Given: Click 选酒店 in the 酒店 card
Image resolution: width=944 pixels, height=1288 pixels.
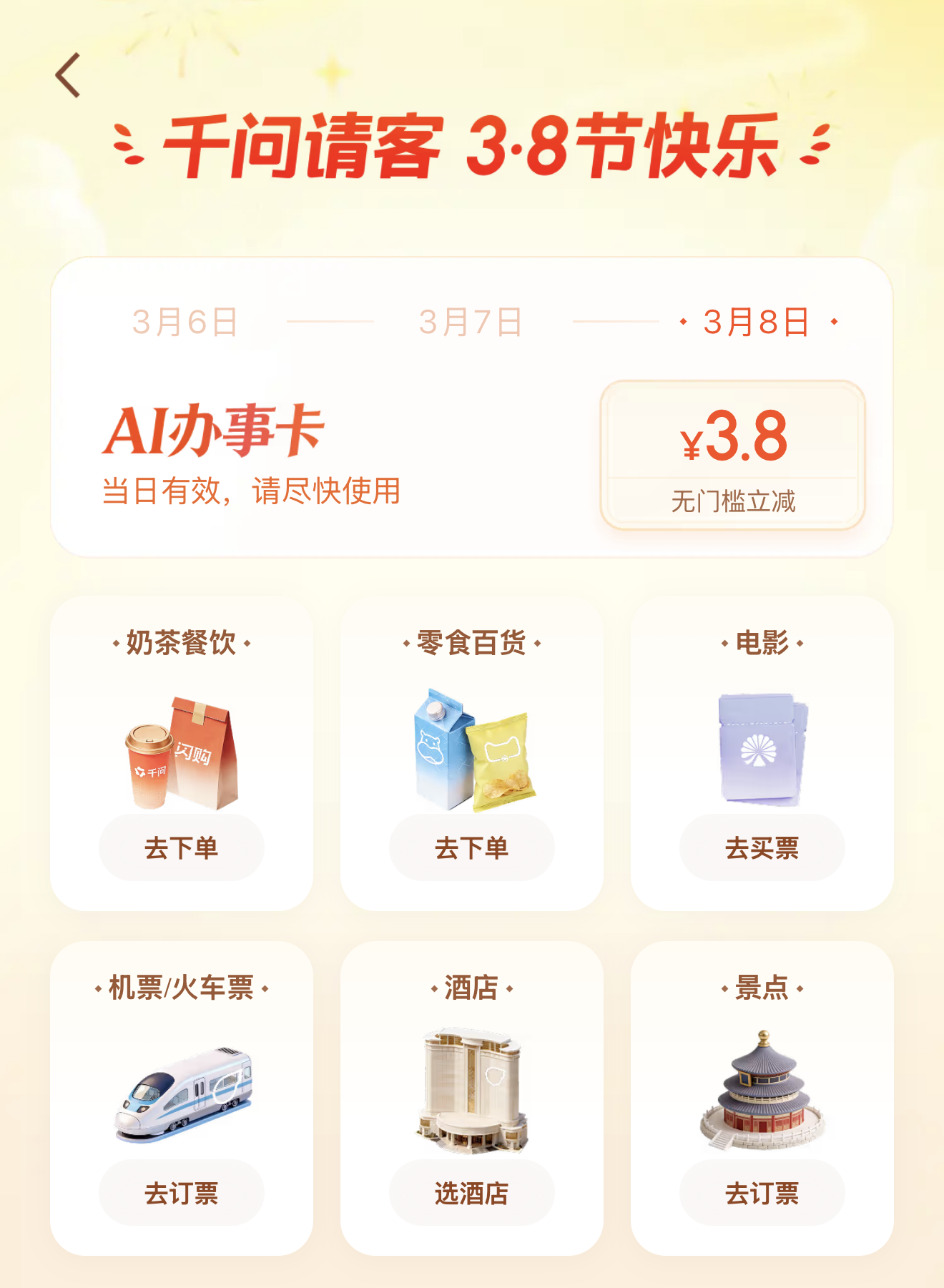Looking at the screenshot, I should (471, 1192).
